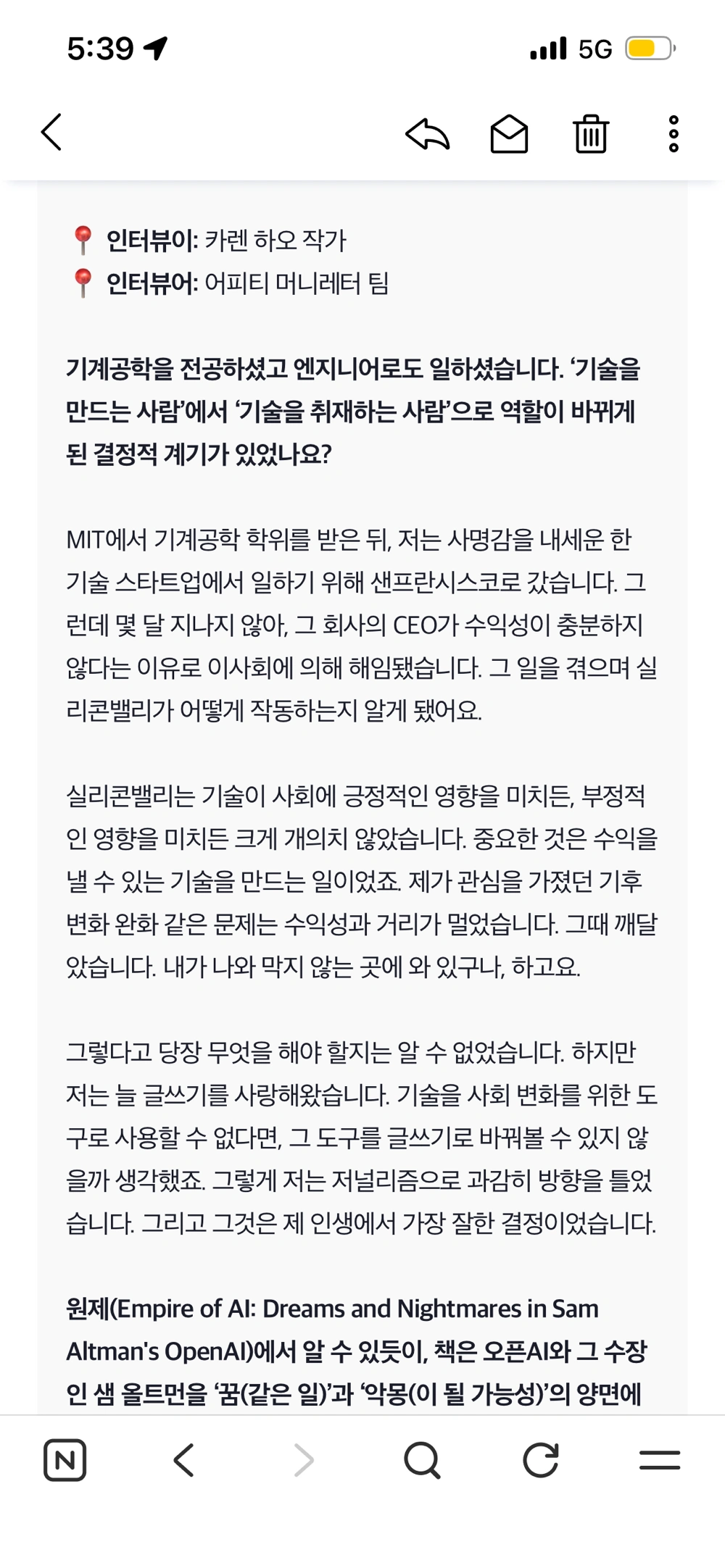Screen dimensions: 725x1568
Task: Open the Naver home button
Action: [x=65, y=1460]
